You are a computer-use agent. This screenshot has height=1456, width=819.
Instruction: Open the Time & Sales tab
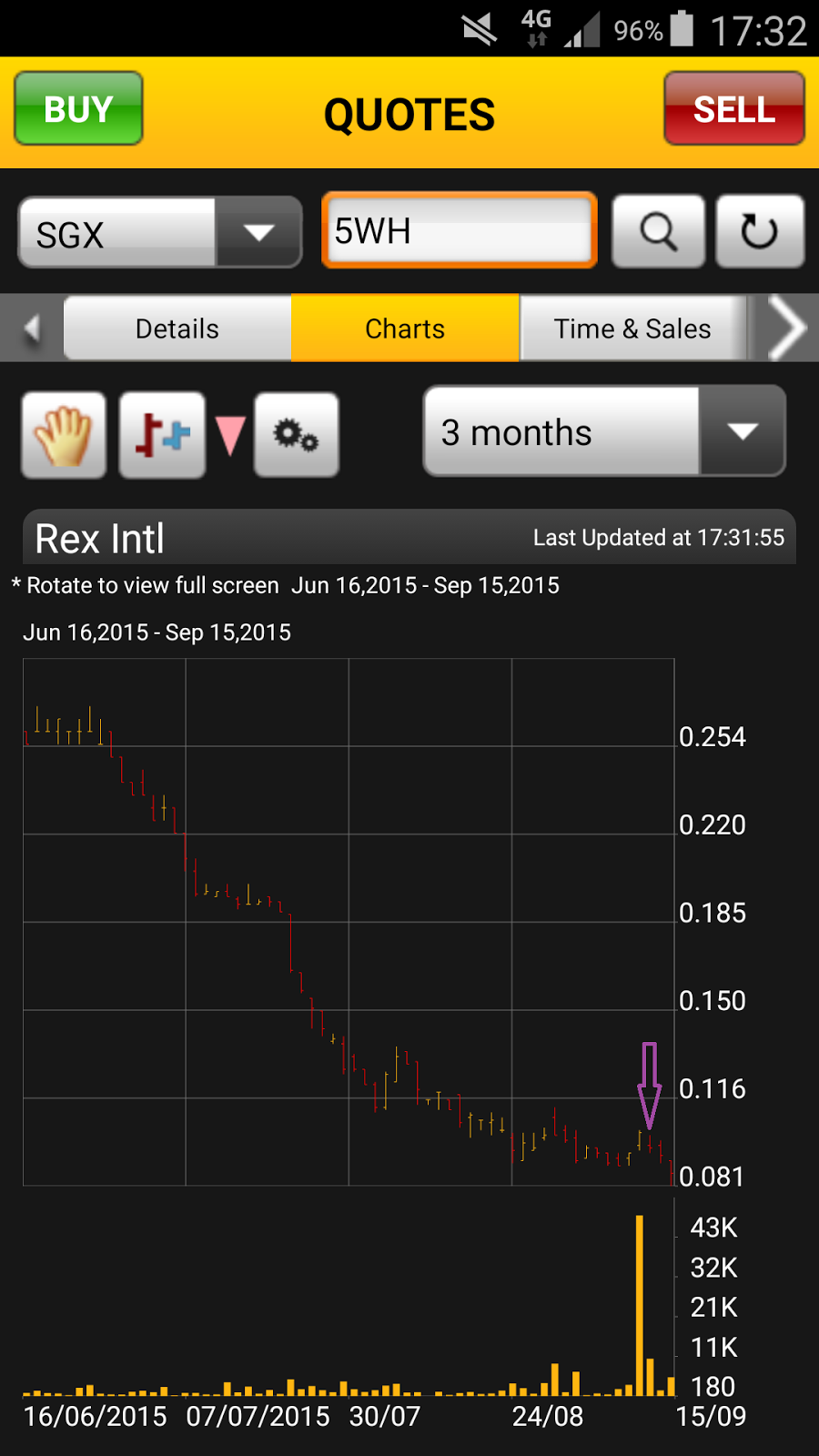[632, 329]
